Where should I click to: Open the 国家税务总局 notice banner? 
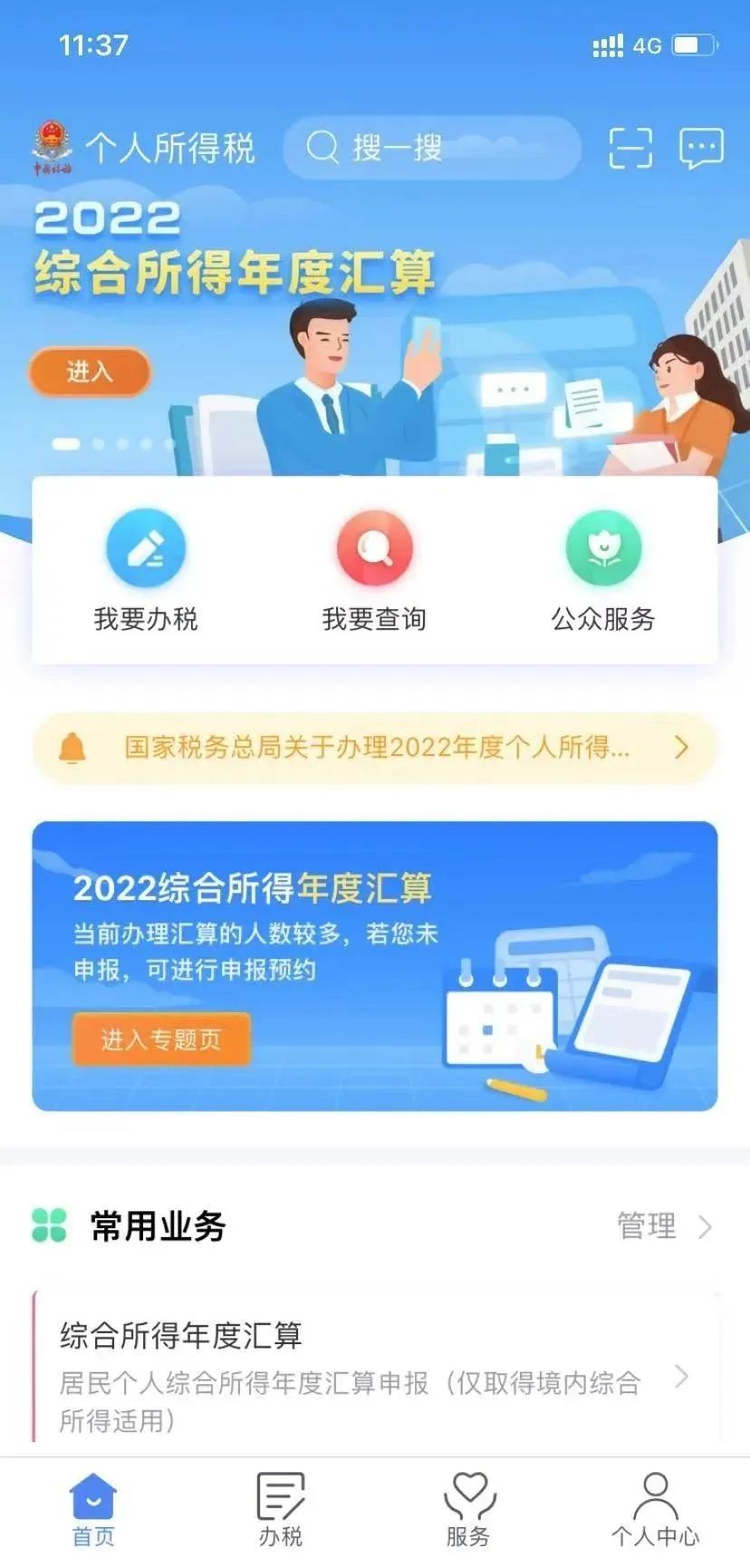click(374, 748)
